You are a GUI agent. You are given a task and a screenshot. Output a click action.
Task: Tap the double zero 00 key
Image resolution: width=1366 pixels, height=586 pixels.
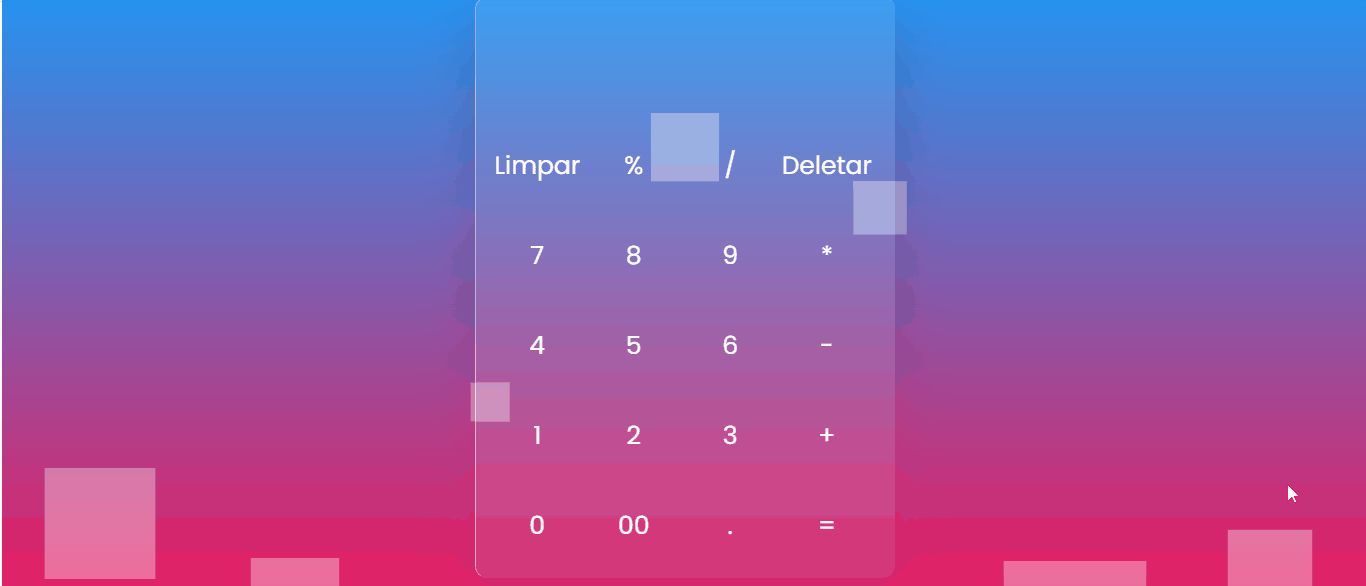[x=633, y=526]
